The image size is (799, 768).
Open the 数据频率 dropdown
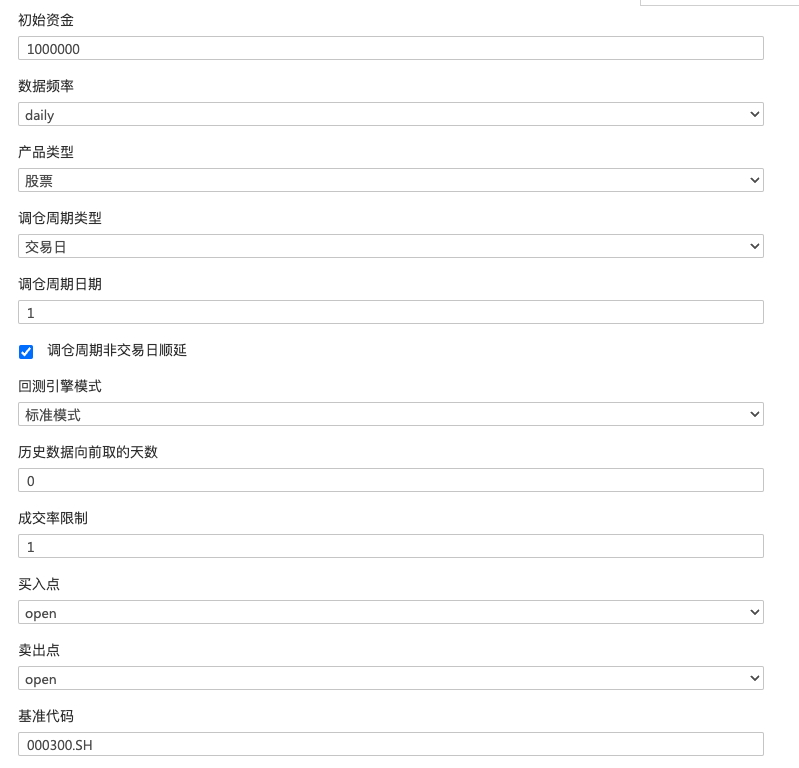point(390,114)
